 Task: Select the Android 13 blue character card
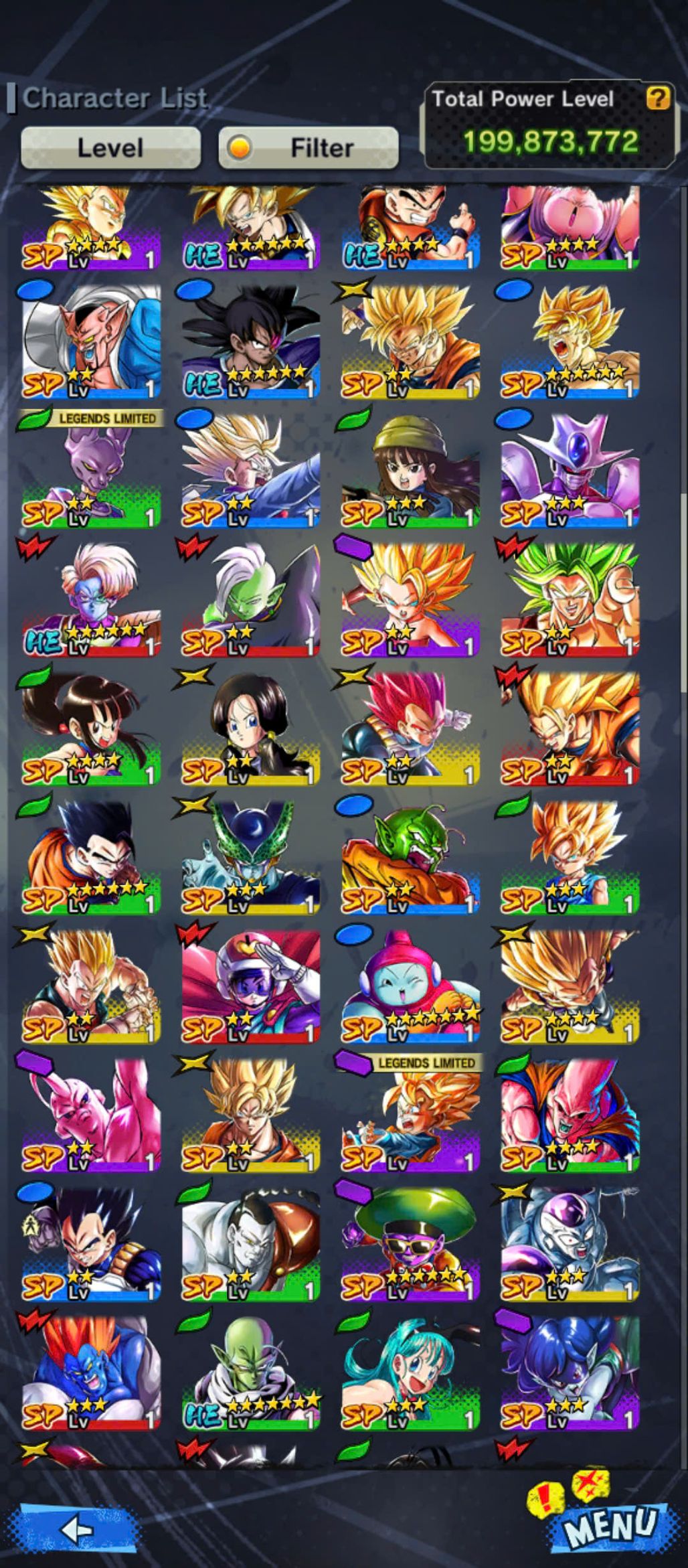coord(91,1372)
